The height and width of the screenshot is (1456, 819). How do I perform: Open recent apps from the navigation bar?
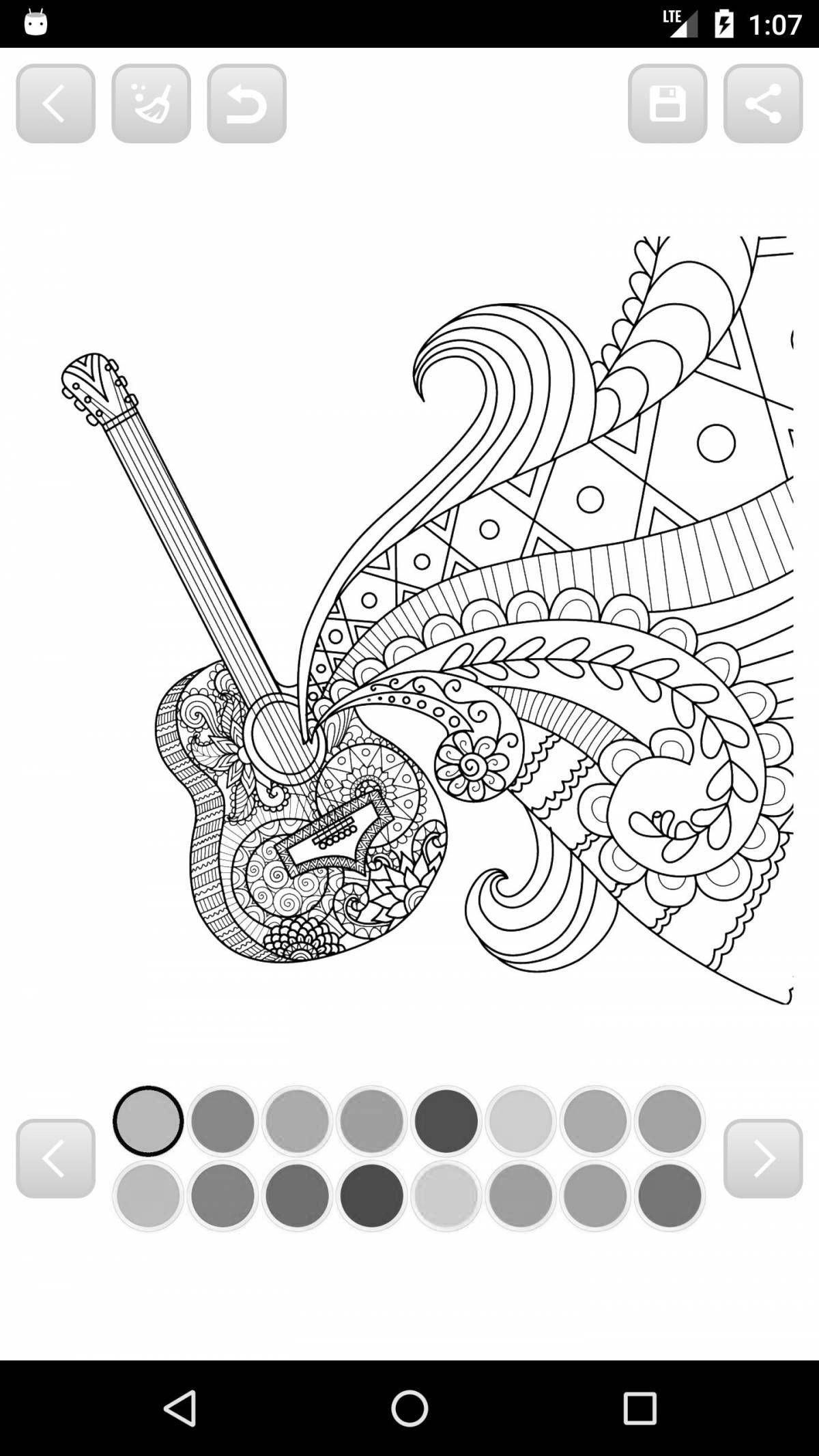tap(640, 1408)
